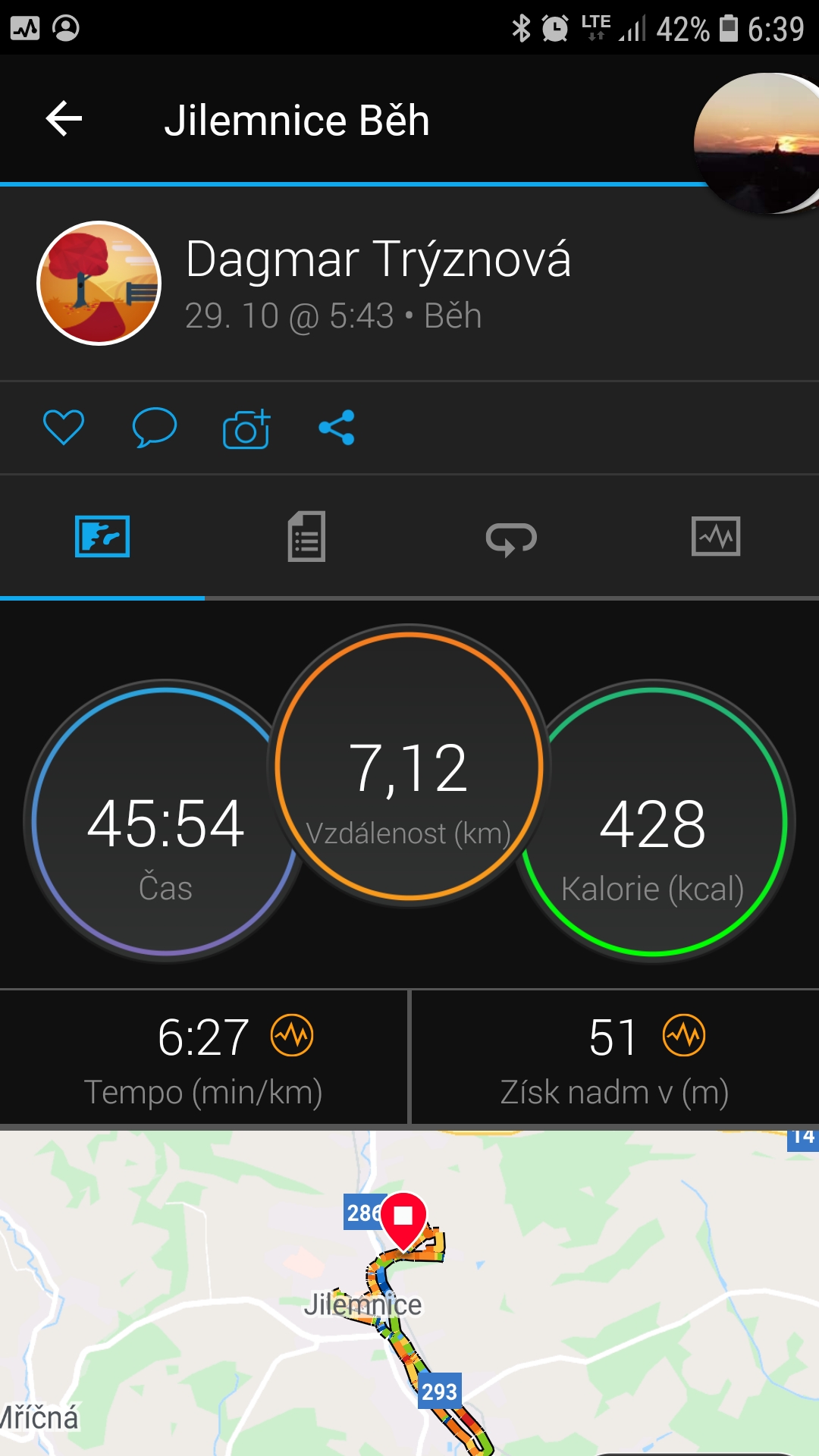The width and height of the screenshot is (819, 1456).
Task: Share this activity
Action: [x=337, y=427]
